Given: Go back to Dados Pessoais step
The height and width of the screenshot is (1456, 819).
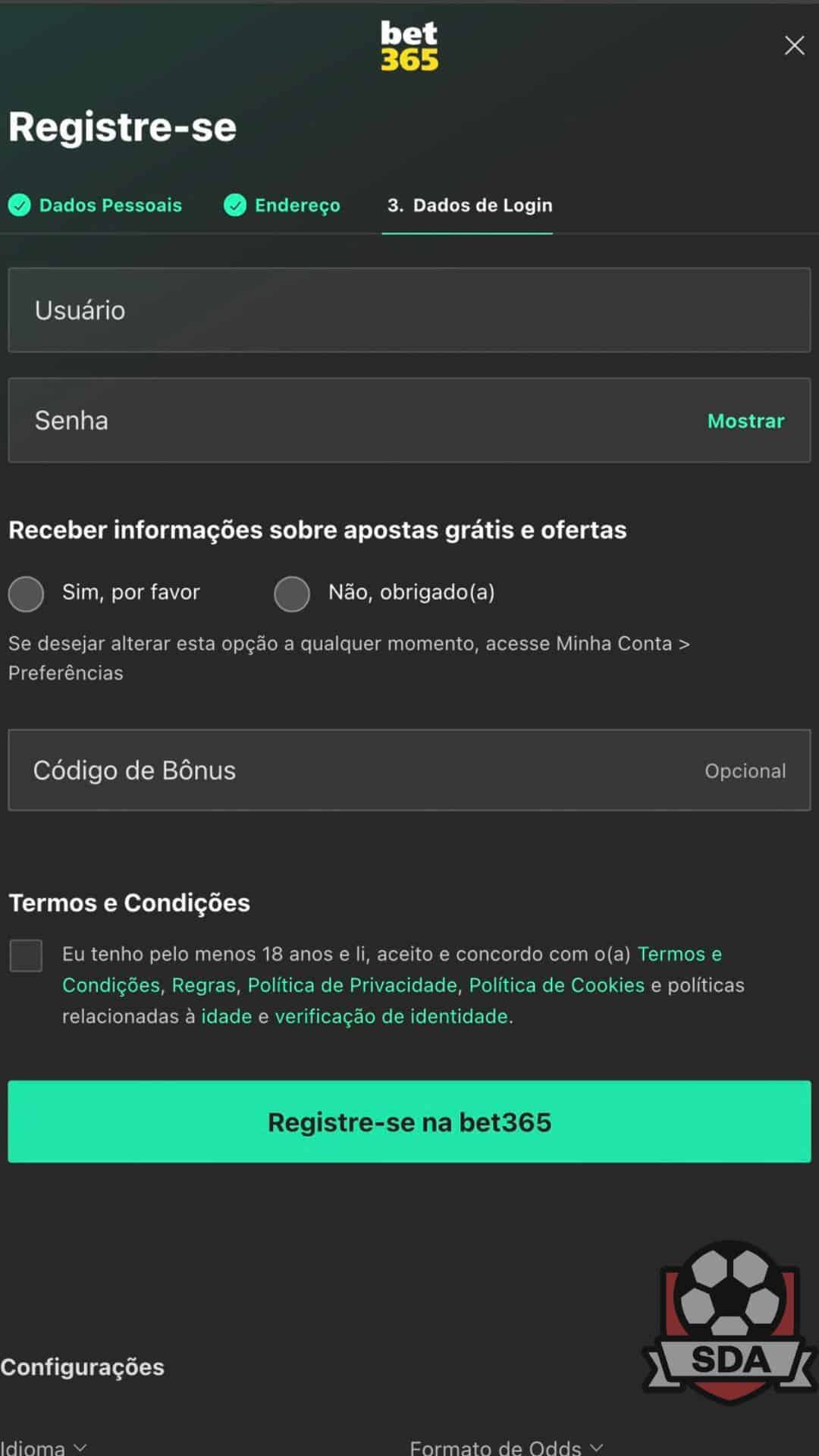Looking at the screenshot, I should point(95,205).
